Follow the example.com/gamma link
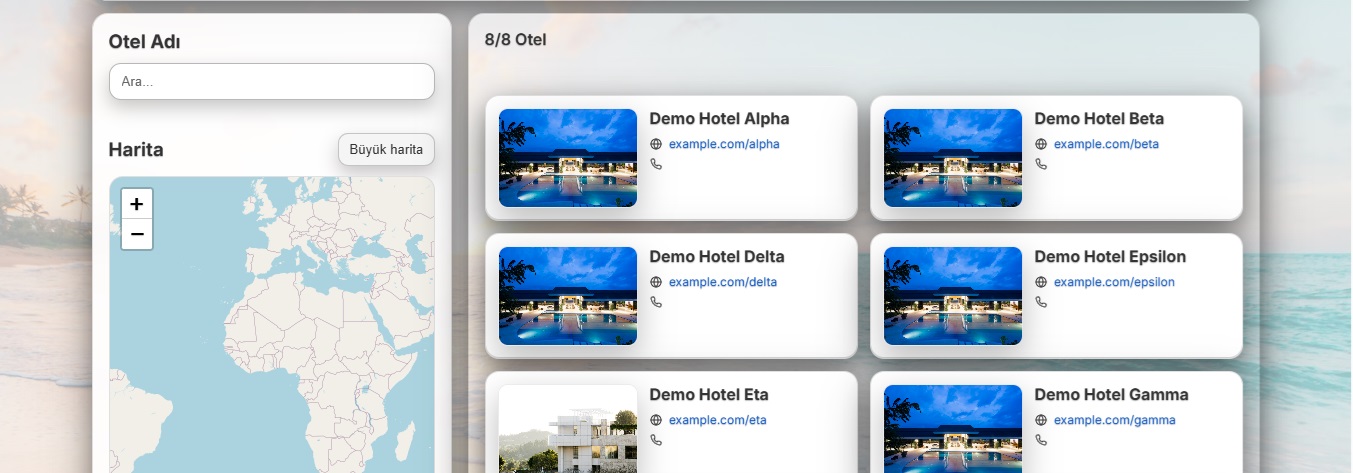Viewport: 1353px width, 473px height. click(1114, 420)
